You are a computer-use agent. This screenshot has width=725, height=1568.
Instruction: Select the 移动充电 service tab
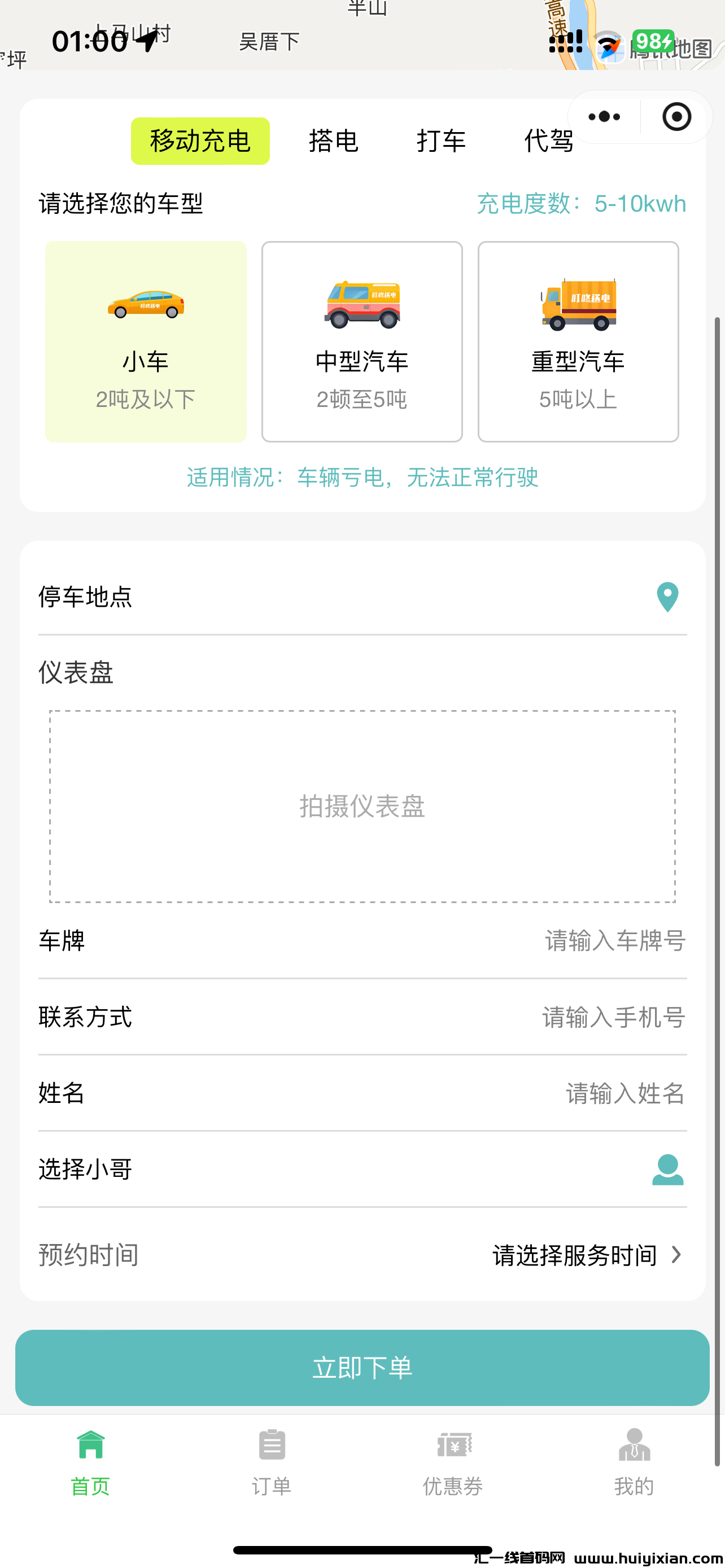point(200,141)
